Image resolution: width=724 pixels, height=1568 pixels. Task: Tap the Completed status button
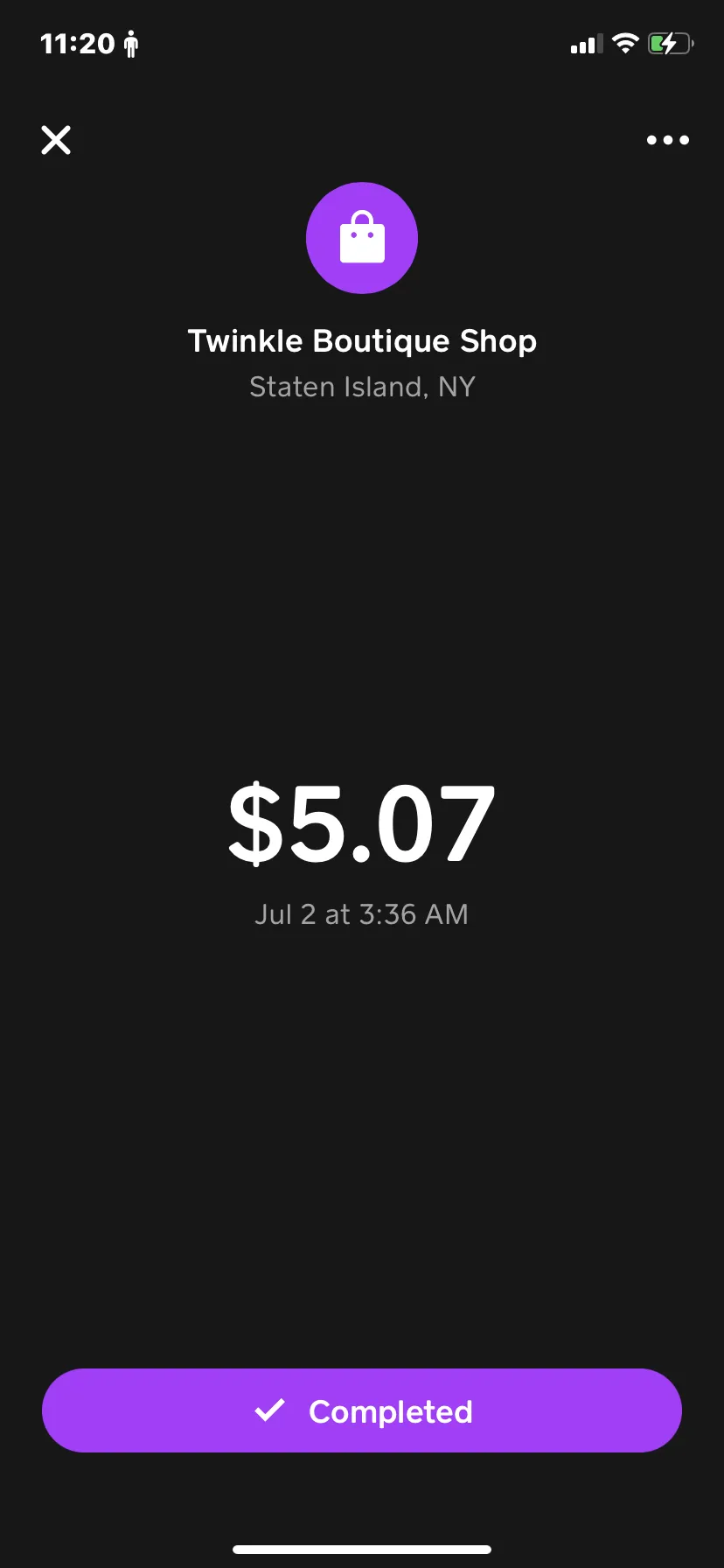click(x=362, y=1410)
